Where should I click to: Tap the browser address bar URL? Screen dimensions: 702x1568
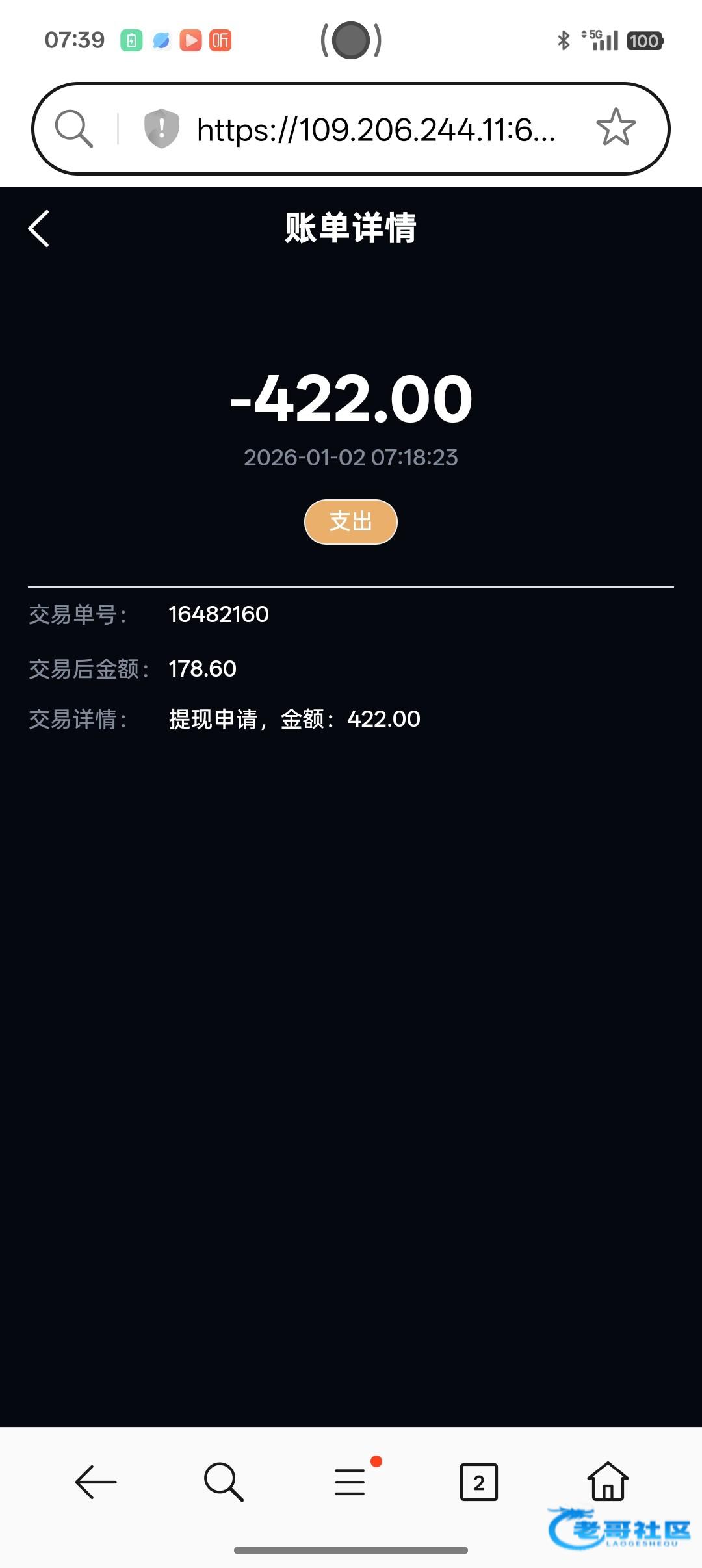376,129
